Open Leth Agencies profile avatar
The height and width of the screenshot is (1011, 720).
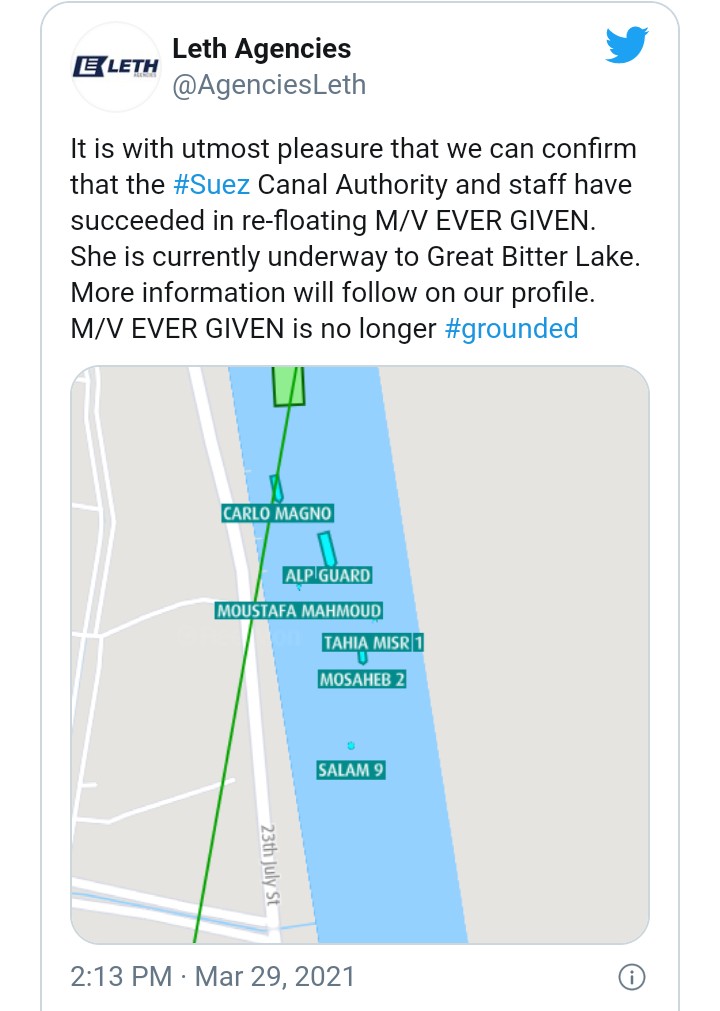[116, 66]
